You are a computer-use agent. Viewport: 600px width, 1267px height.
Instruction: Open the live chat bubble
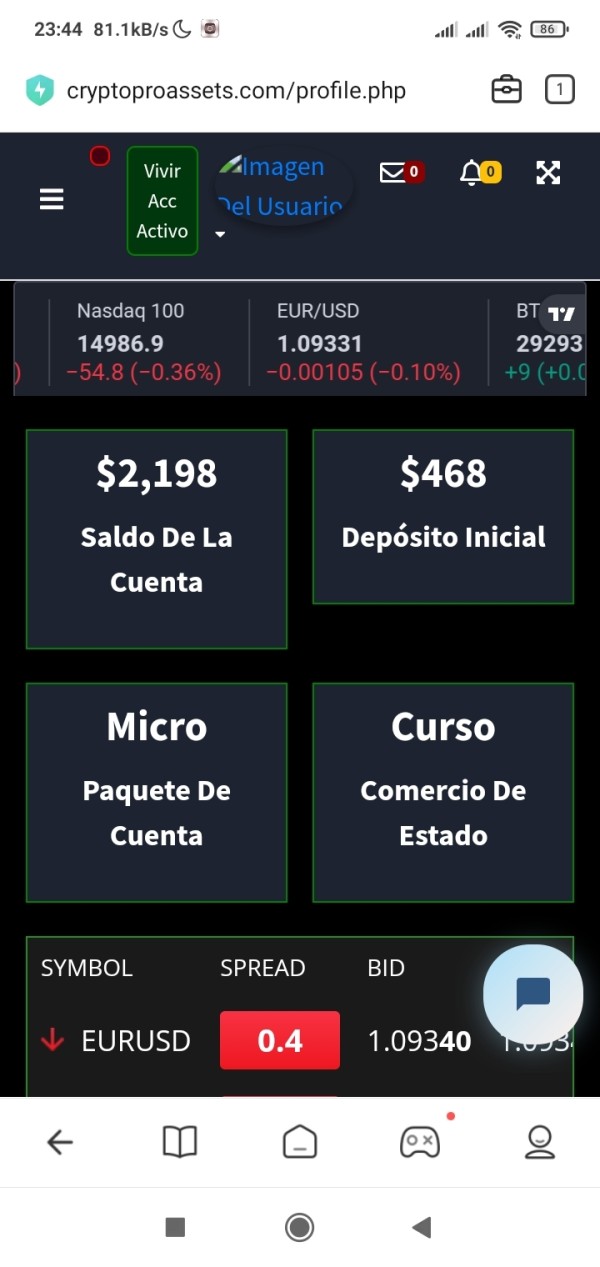coord(533,994)
